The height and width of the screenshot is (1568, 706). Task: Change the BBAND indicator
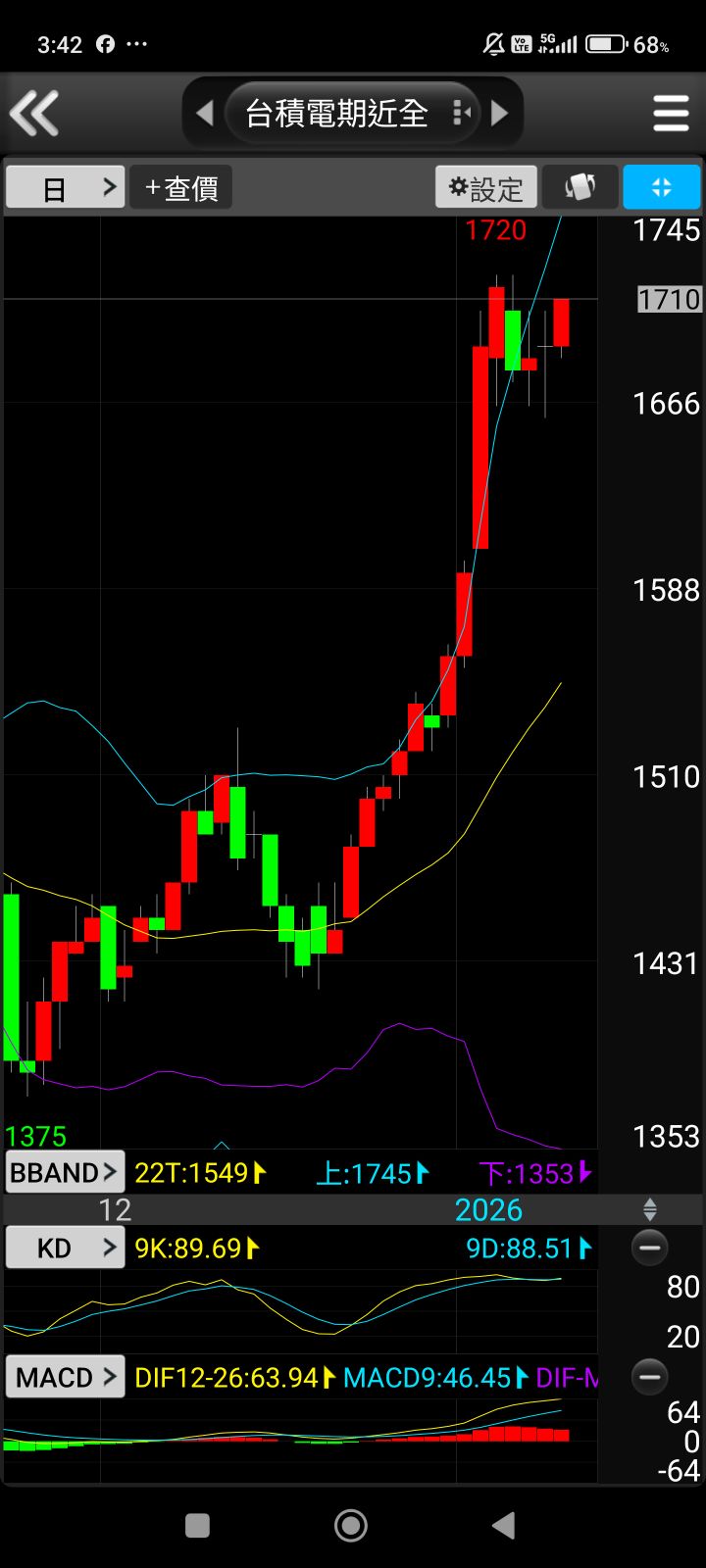(65, 1171)
